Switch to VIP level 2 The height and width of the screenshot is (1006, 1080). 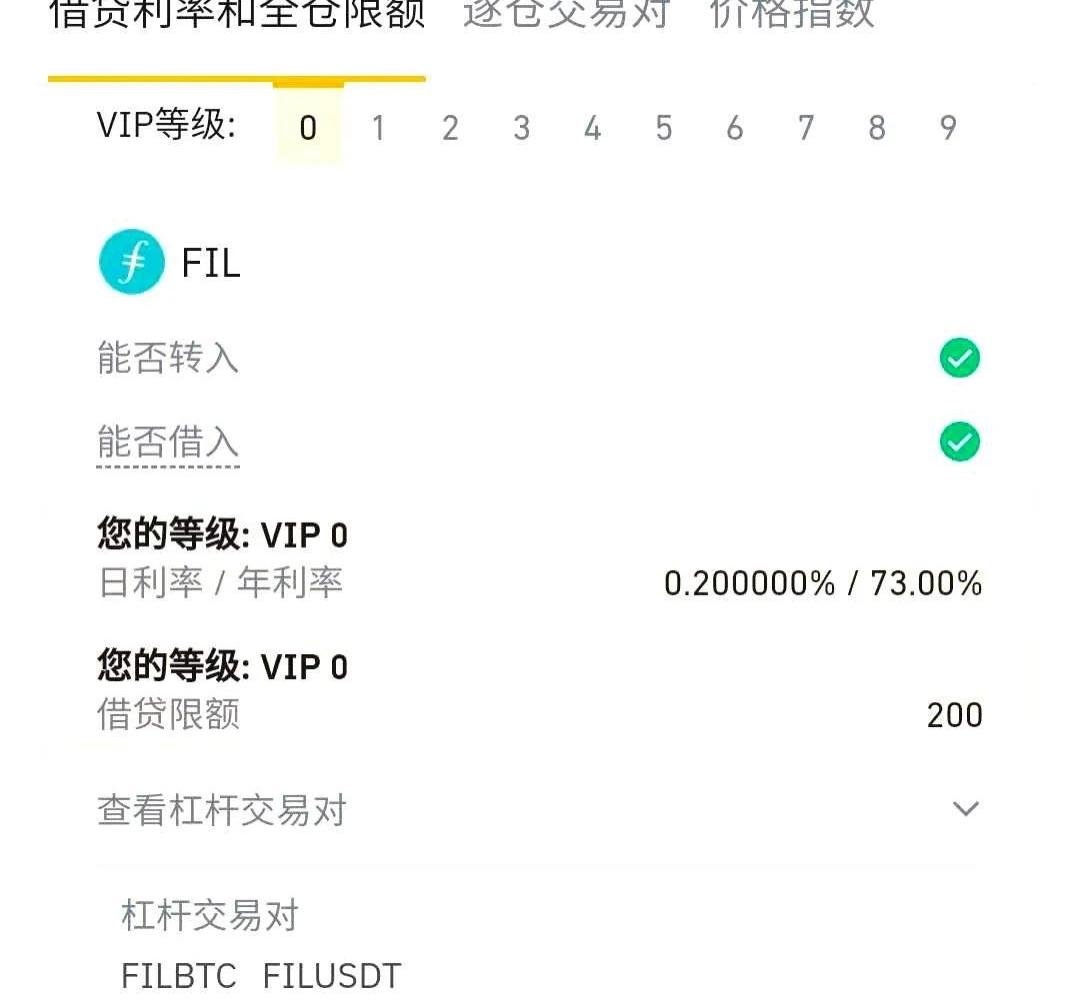point(450,128)
